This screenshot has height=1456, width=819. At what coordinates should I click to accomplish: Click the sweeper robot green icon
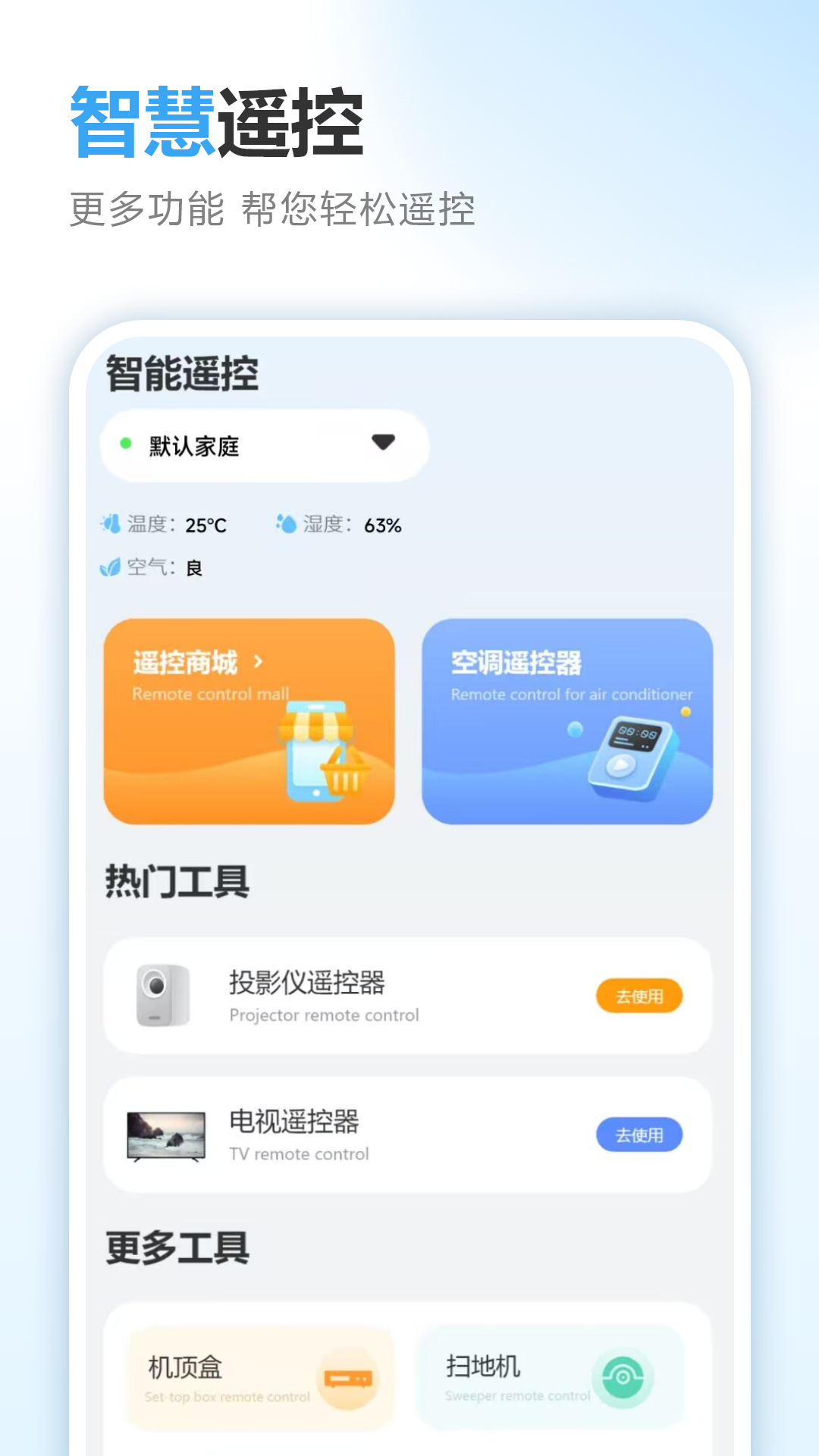623,1378
